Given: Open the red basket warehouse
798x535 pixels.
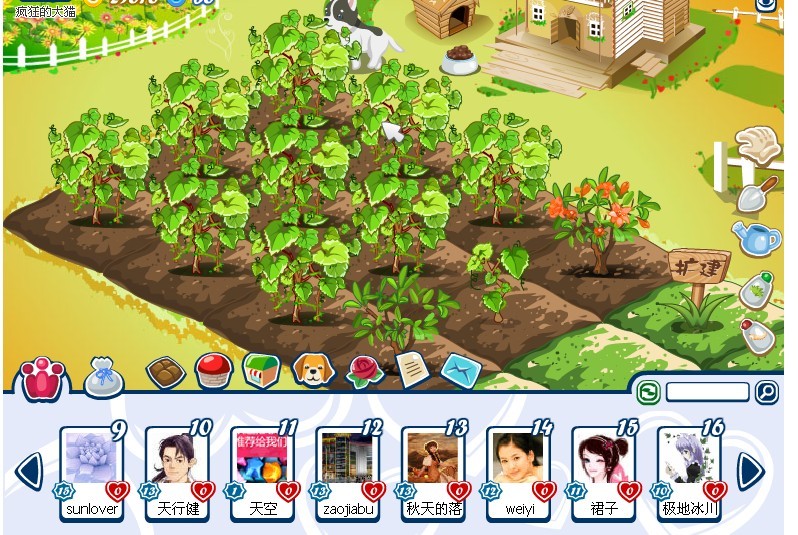Looking at the screenshot, I should click(x=214, y=371).
